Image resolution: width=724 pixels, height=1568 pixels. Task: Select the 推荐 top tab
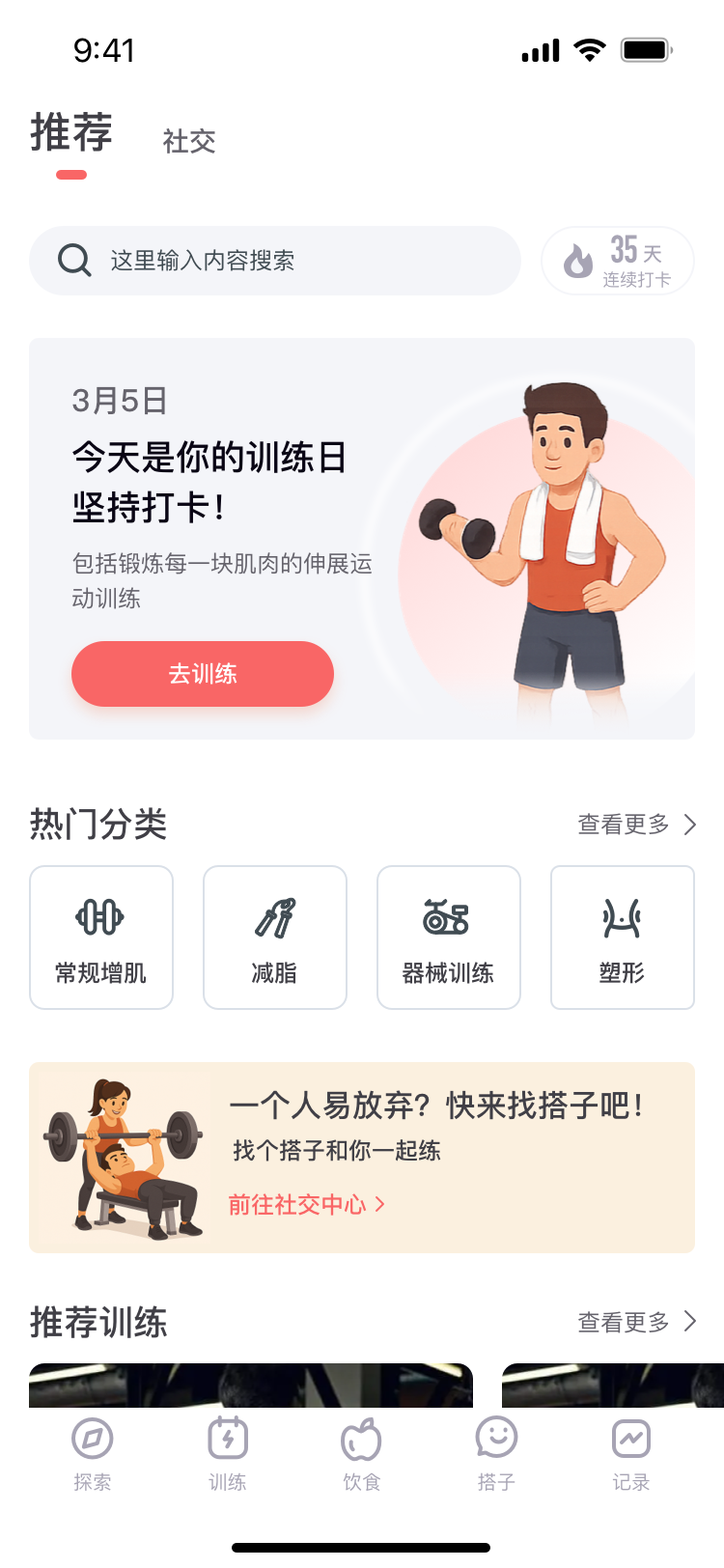(71, 133)
